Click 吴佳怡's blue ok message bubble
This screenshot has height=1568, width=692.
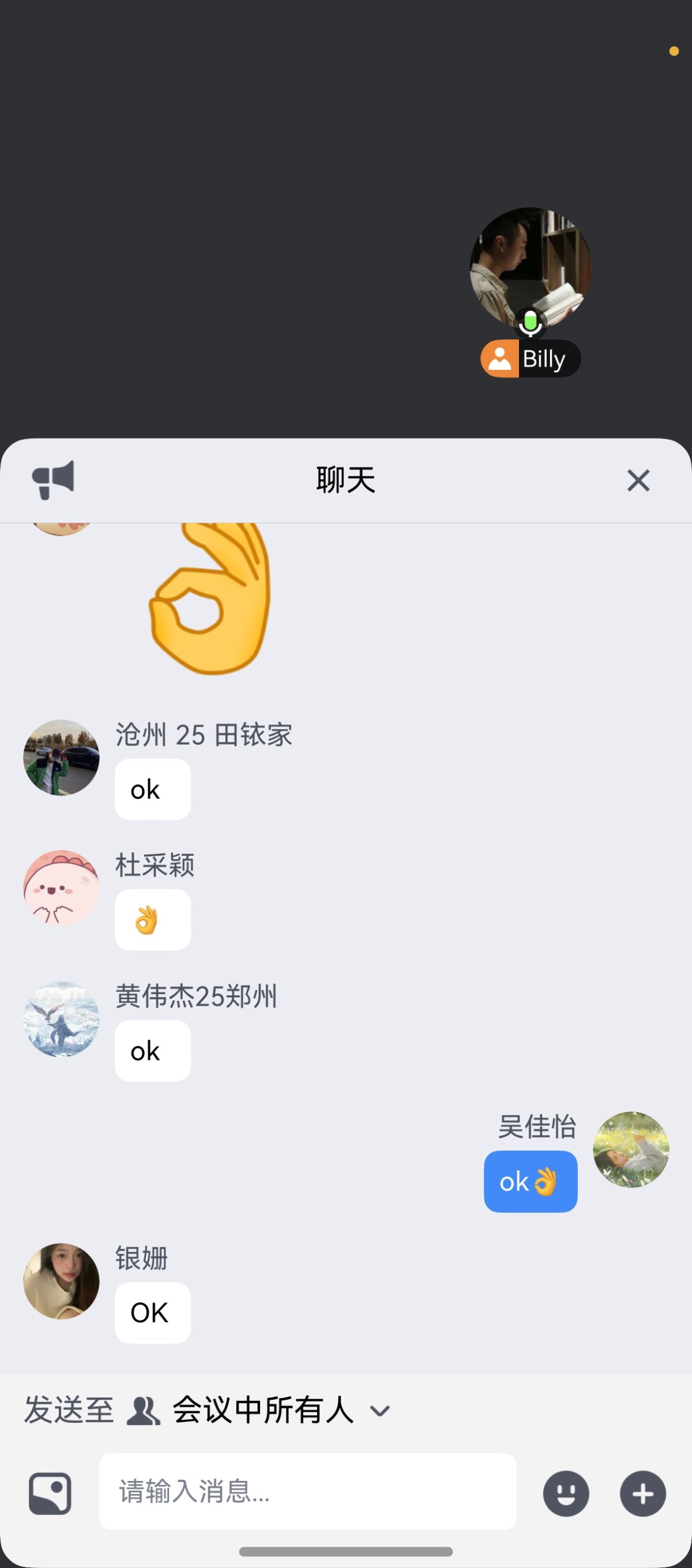(530, 1181)
